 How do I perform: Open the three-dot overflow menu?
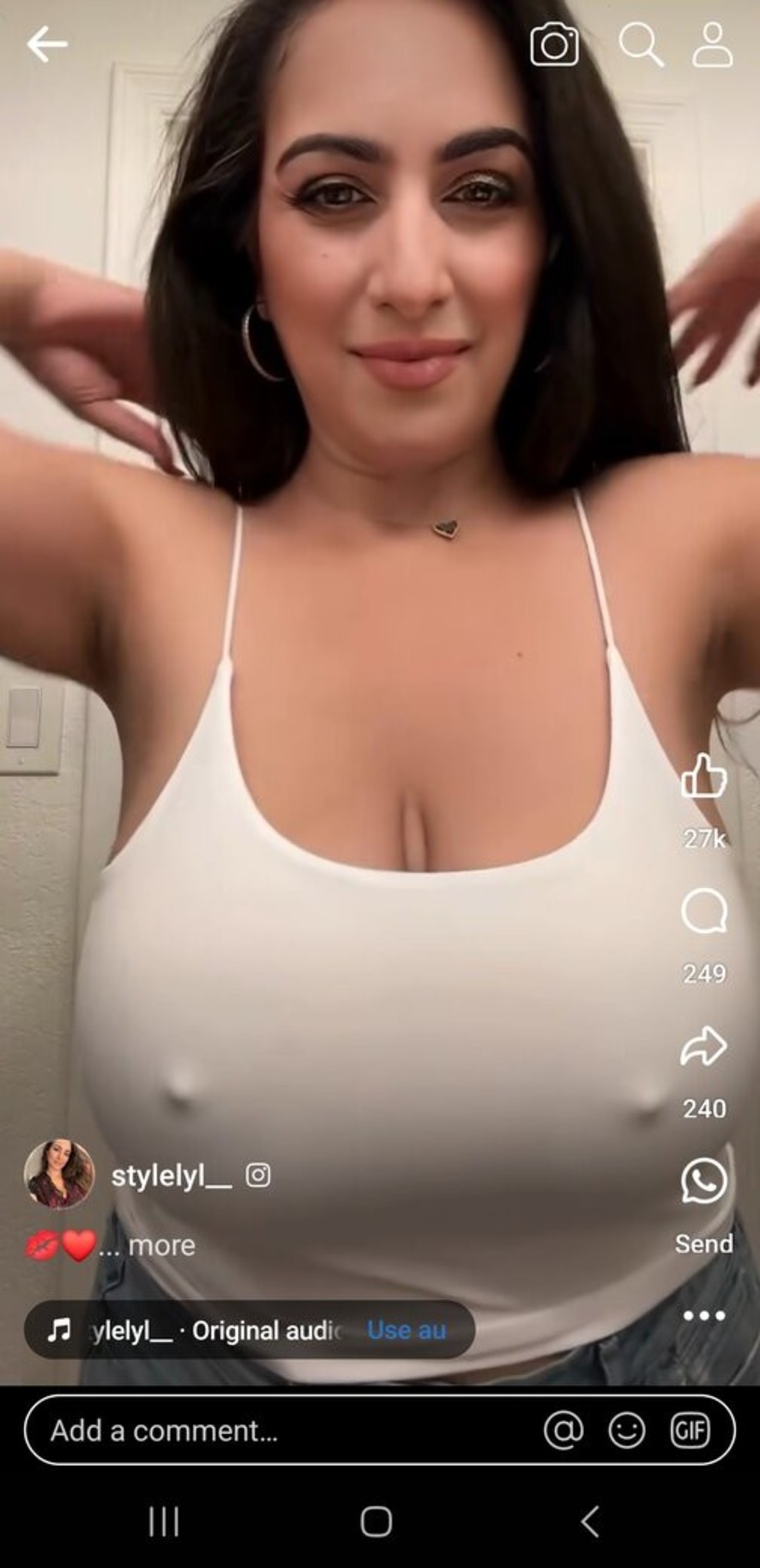click(x=704, y=1315)
